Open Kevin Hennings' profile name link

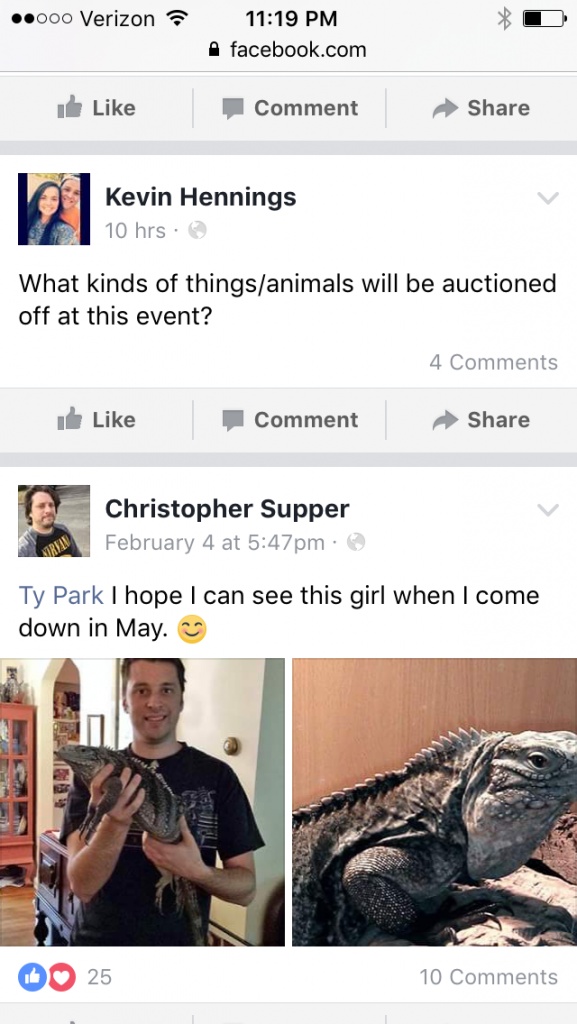coord(200,197)
